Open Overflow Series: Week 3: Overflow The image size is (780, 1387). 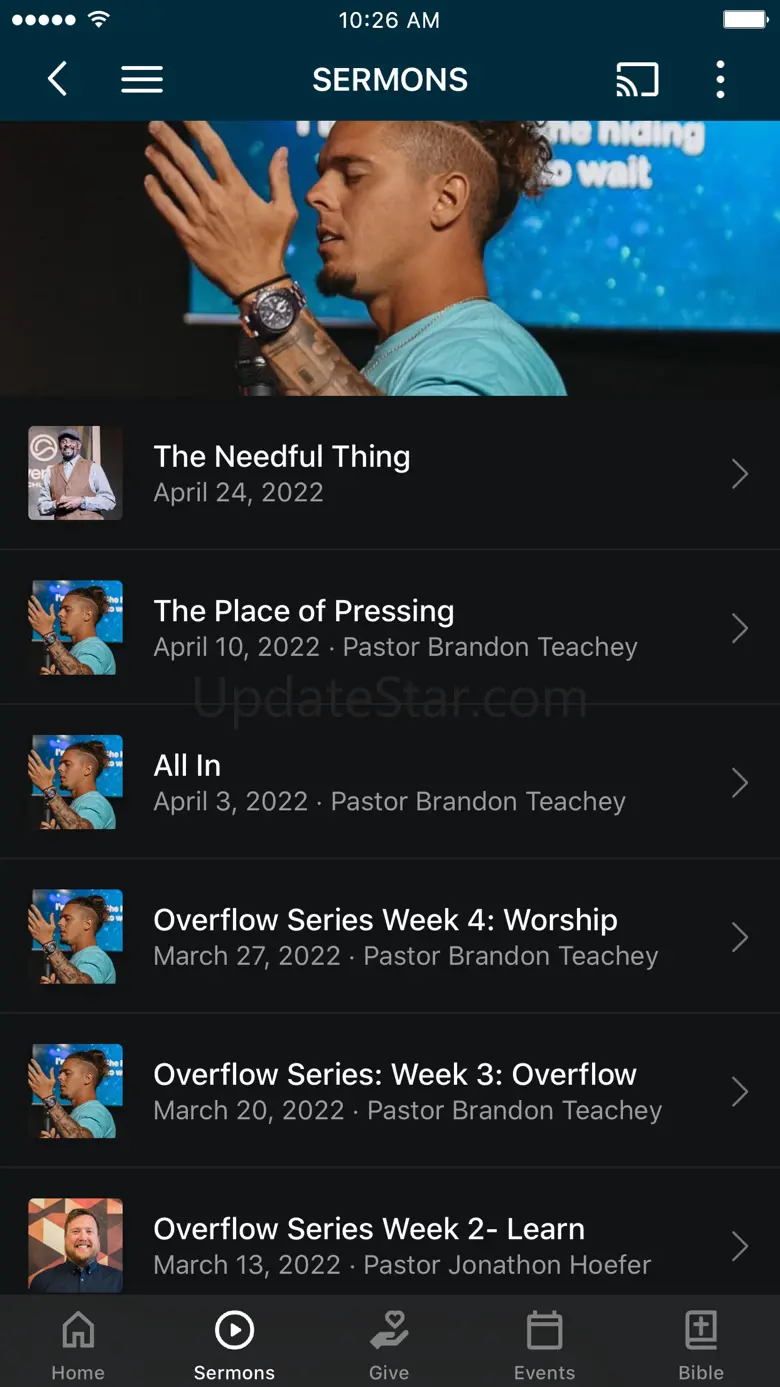[x=390, y=1091]
